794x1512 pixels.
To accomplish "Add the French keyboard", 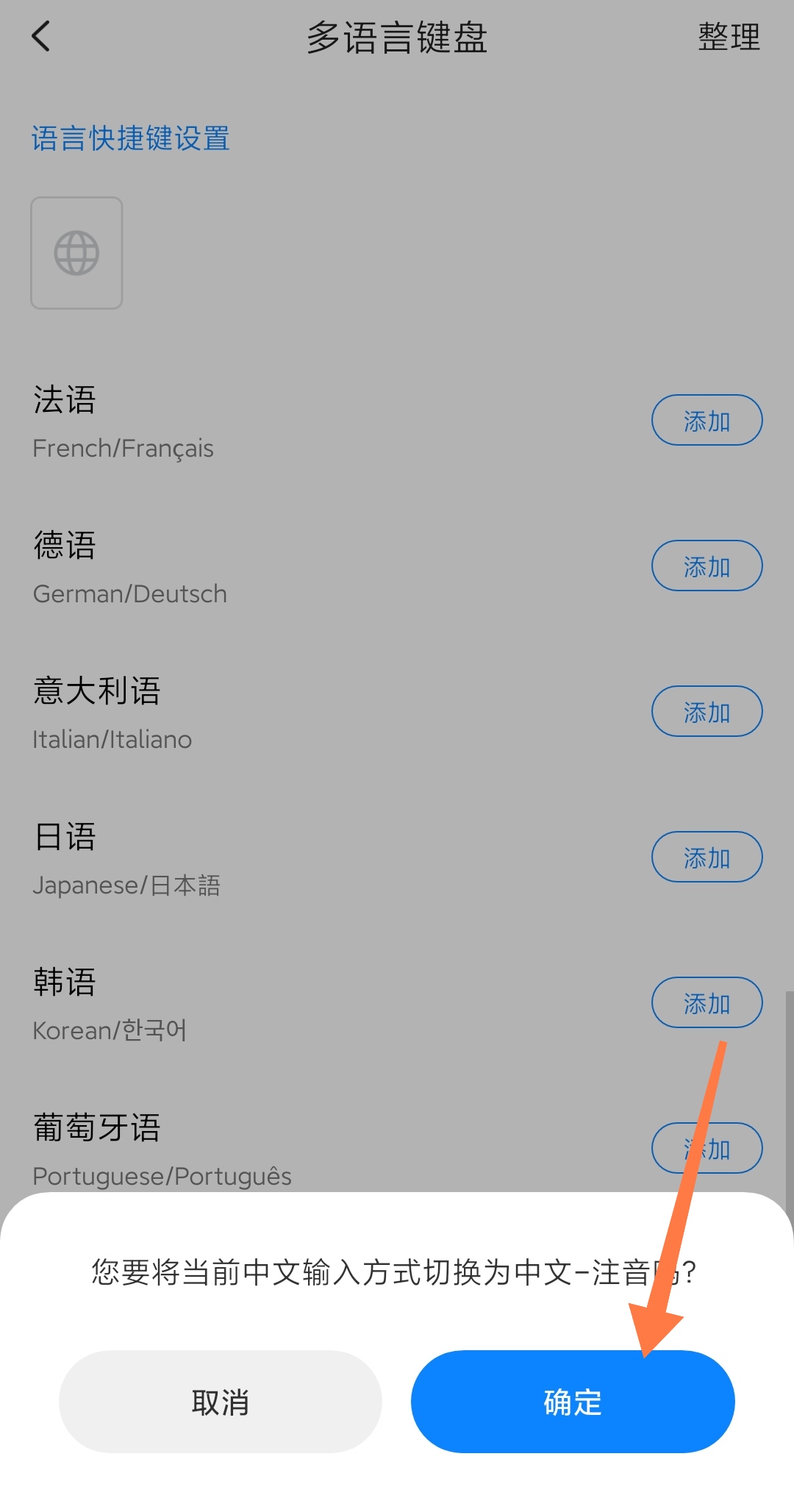I will point(707,421).
